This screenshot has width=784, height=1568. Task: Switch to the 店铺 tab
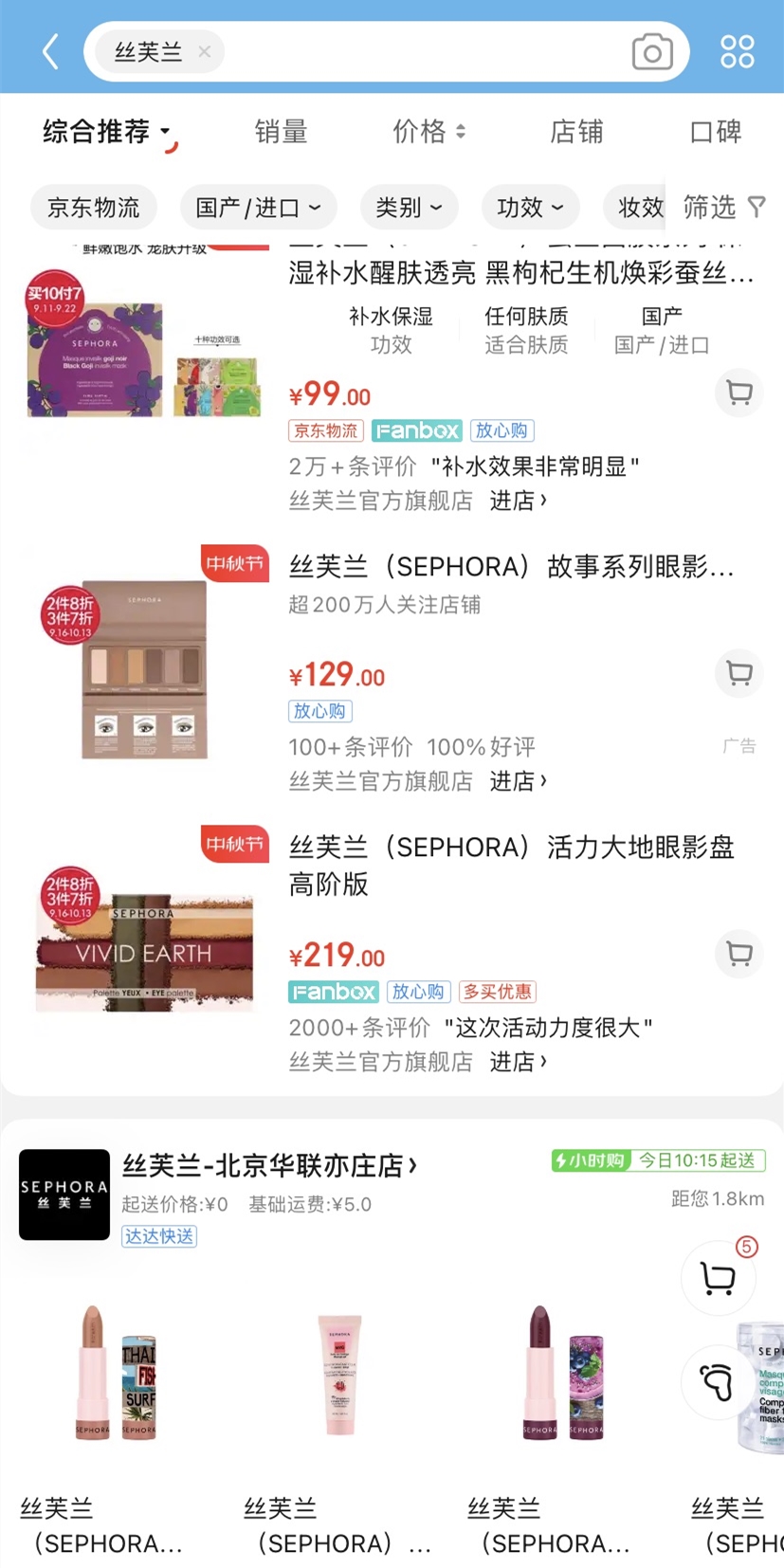tap(576, 132)
